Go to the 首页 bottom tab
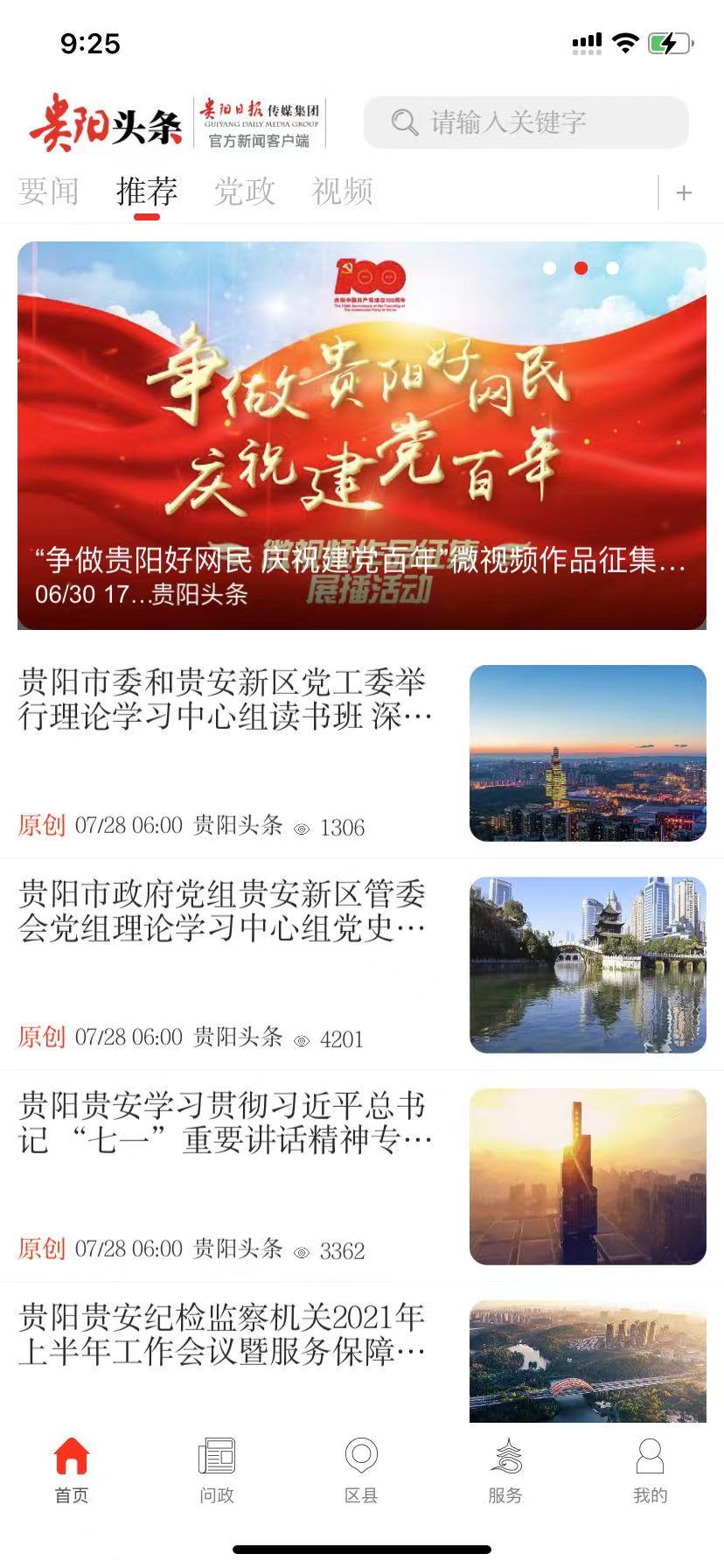The width and height of the screenshot is (724, 1568). [72, 1470]
